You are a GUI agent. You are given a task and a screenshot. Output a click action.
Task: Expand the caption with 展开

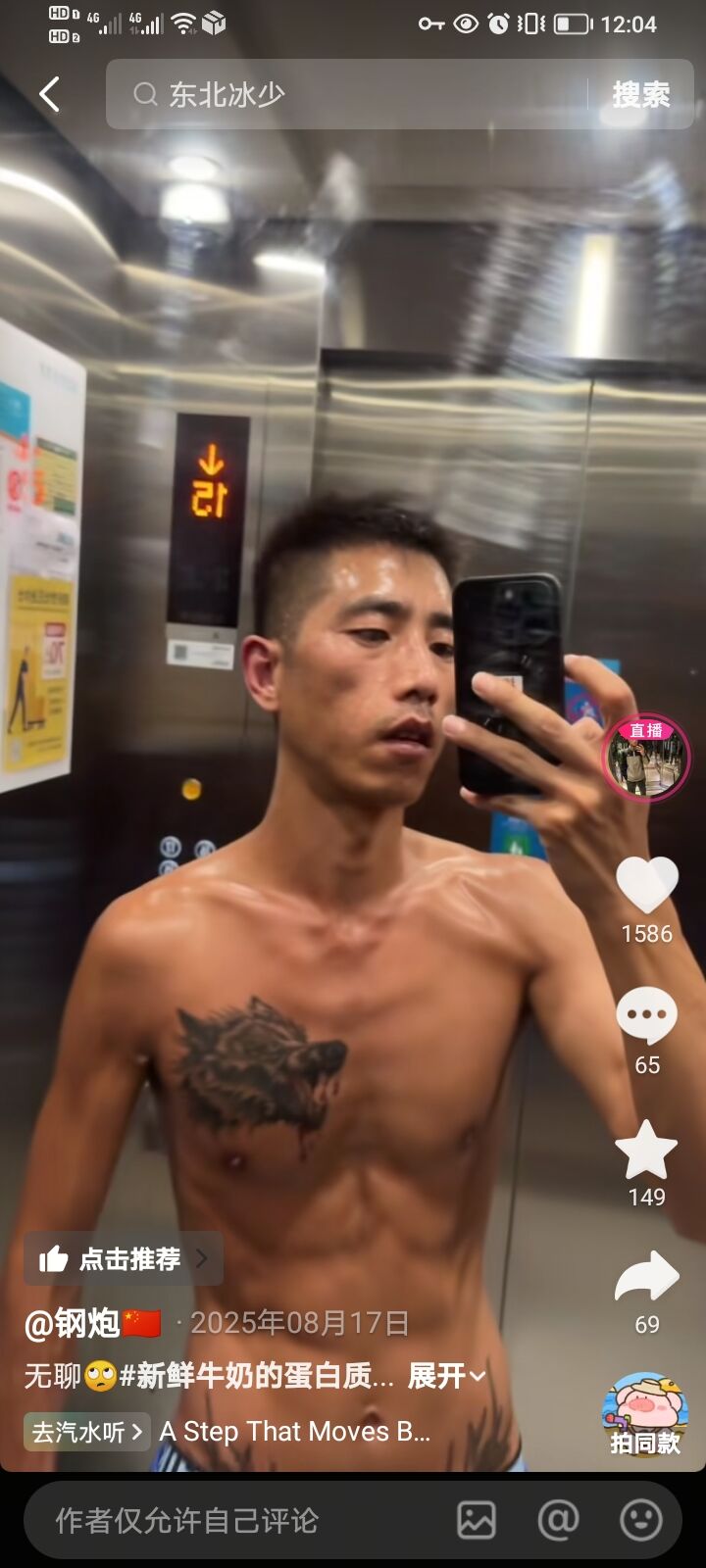tap(446, 1376)
